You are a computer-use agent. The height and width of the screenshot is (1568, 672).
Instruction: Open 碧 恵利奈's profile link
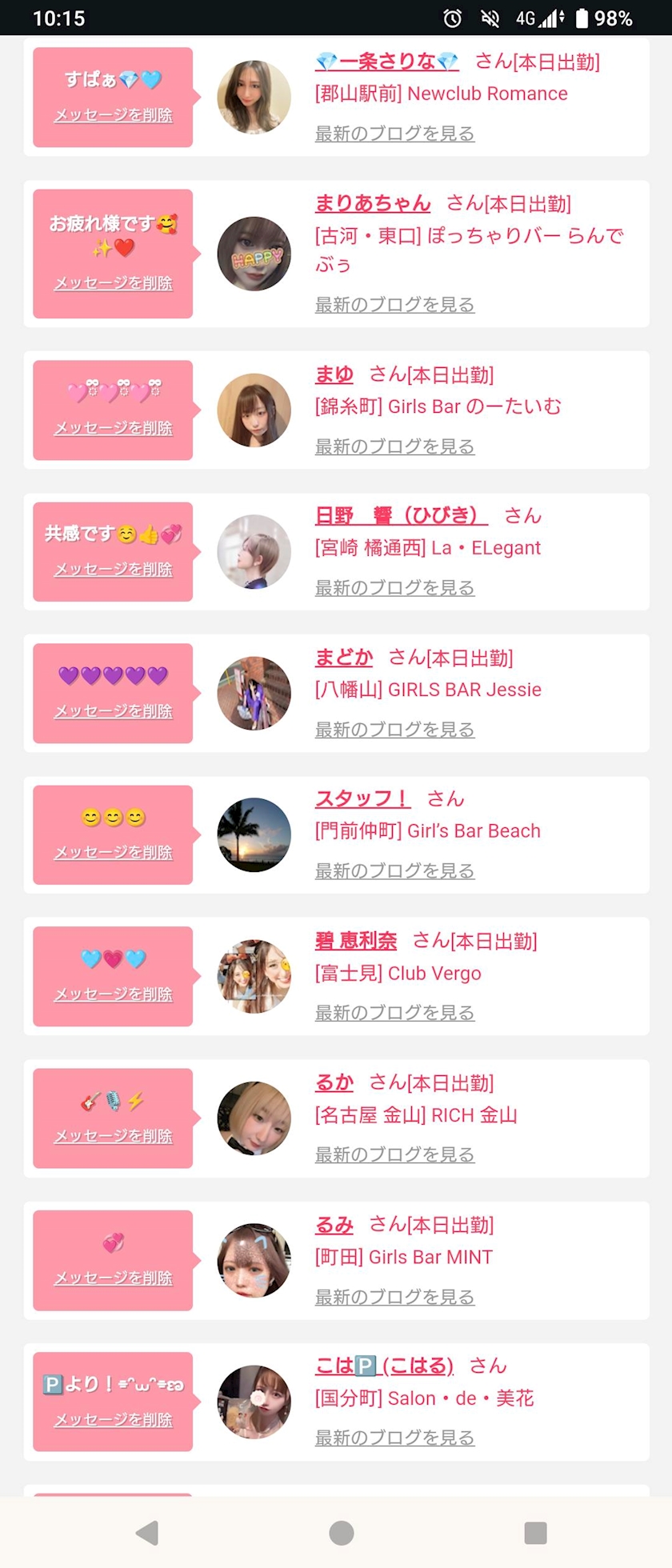point(356,941)
